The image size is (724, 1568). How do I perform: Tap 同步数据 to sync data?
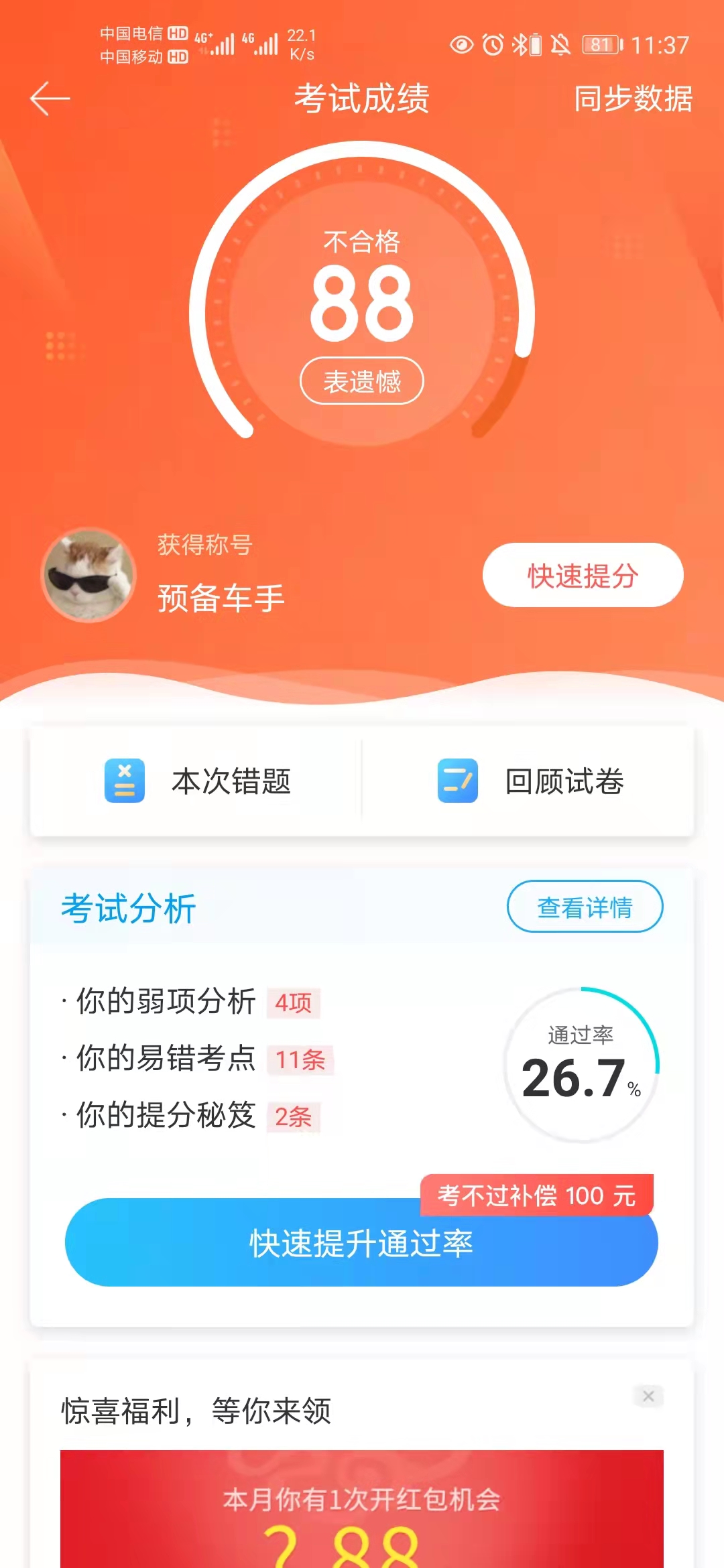click(x=632, y=99)
